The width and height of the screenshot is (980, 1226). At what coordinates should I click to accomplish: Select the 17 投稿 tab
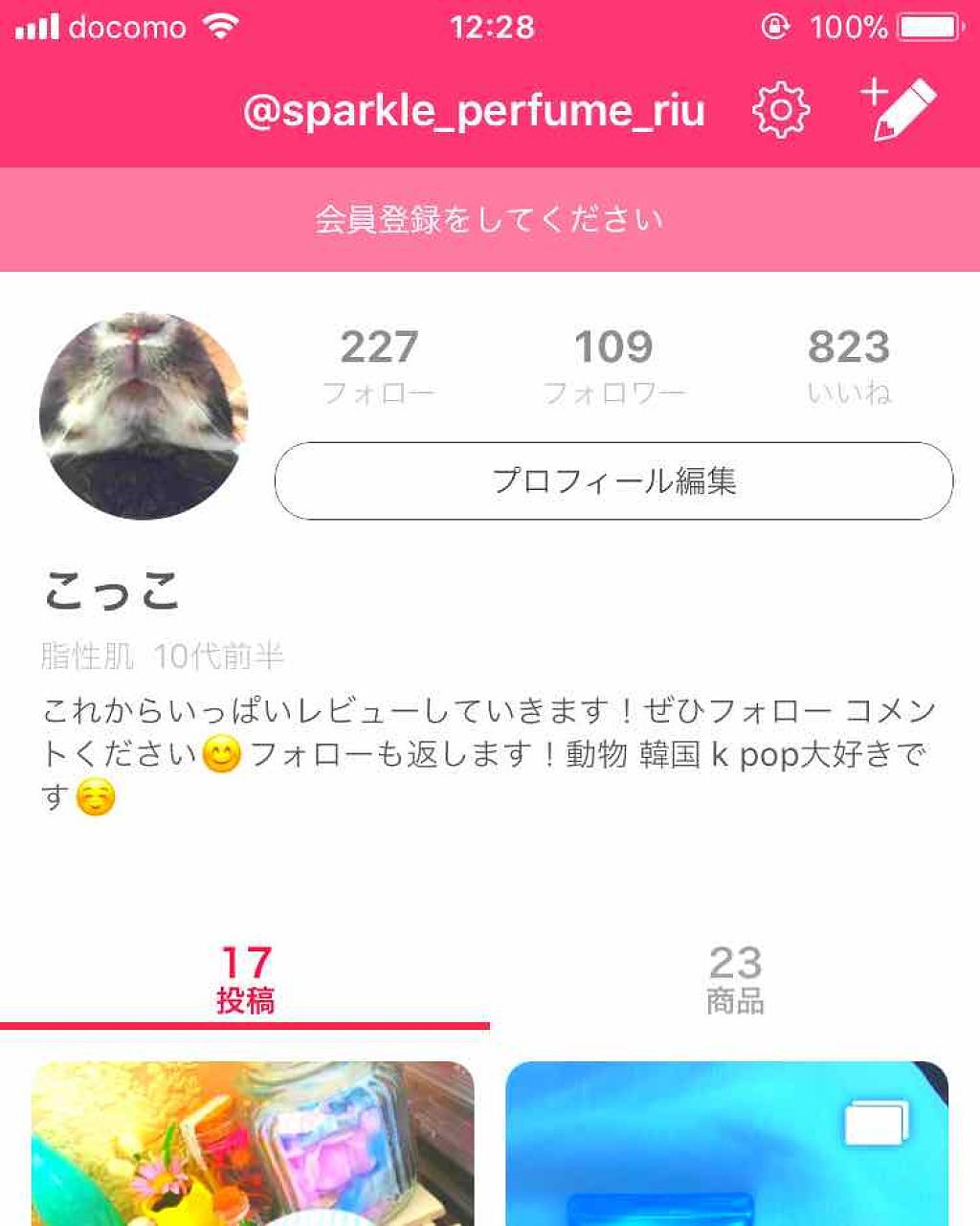(x=245, y=979)
